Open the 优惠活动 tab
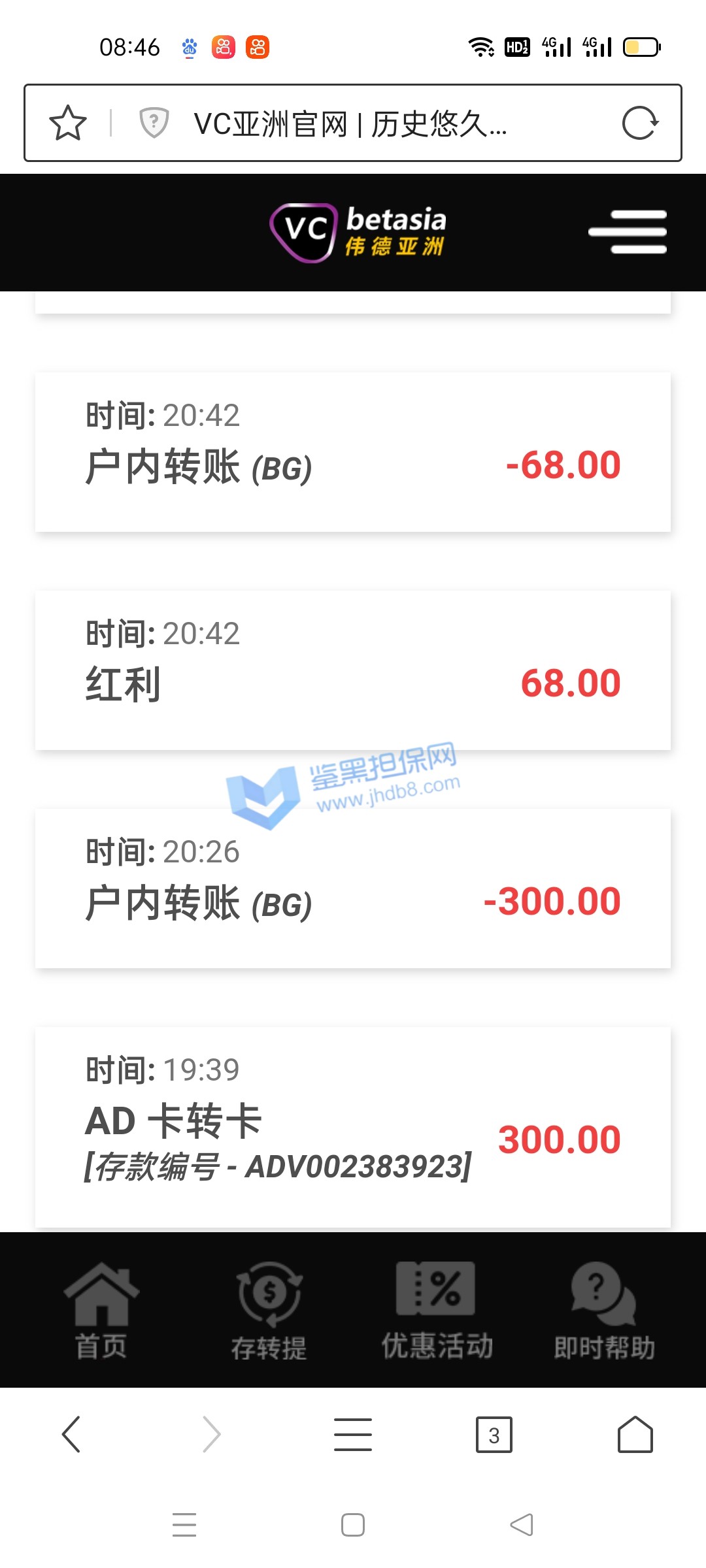The height and width of the screenshot is (1568, 706). coord(437,1311)
